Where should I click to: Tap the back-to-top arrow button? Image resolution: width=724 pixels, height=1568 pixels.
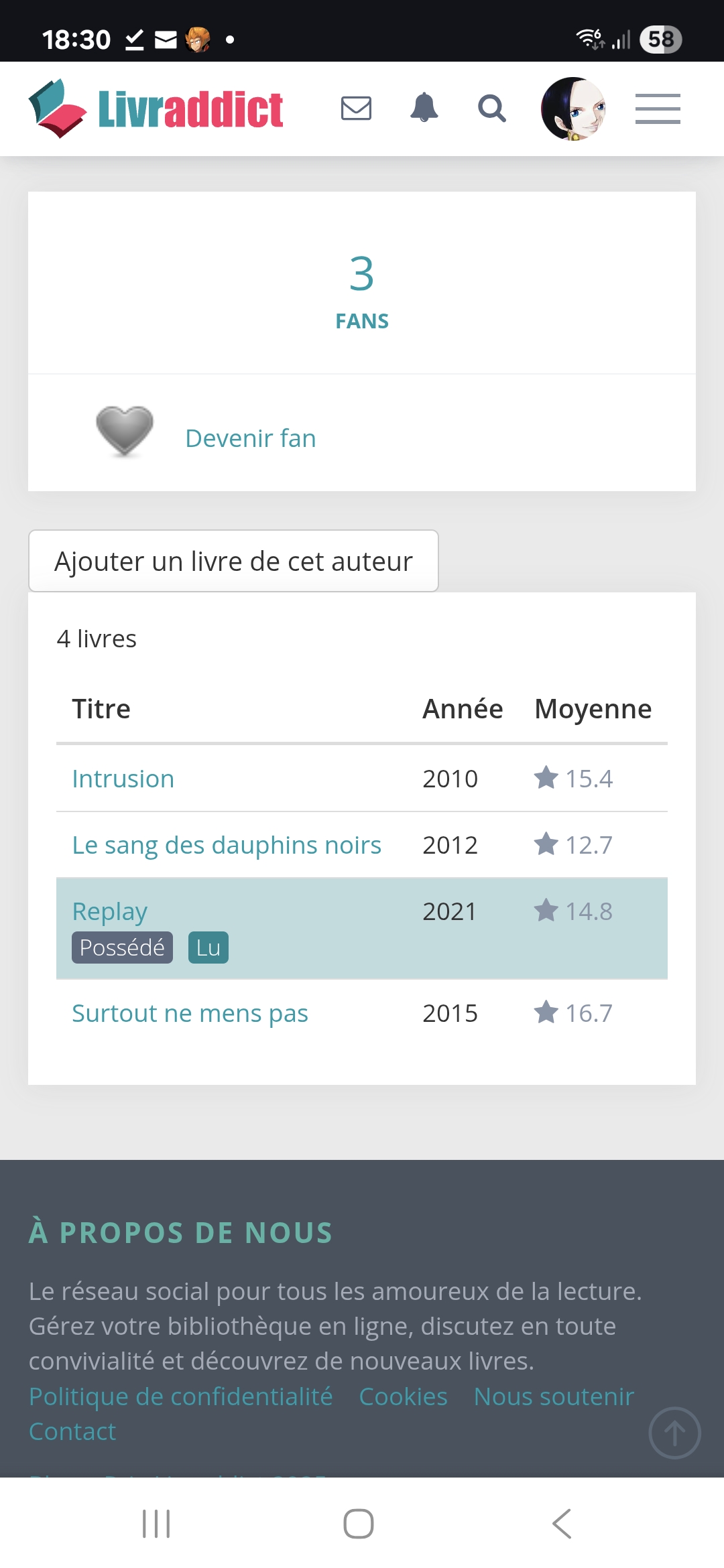point(674,1433)
